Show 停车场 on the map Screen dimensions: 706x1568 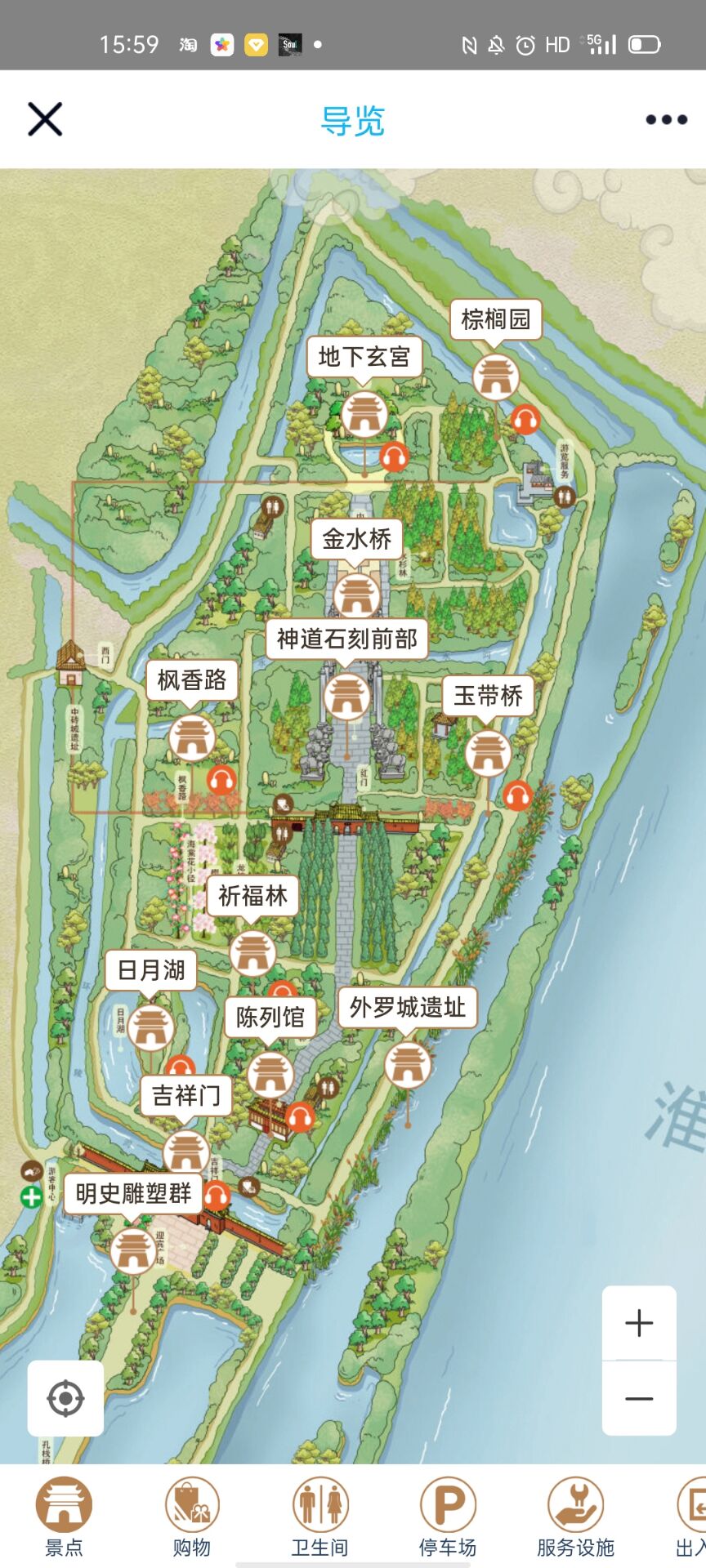point(448,1517)
